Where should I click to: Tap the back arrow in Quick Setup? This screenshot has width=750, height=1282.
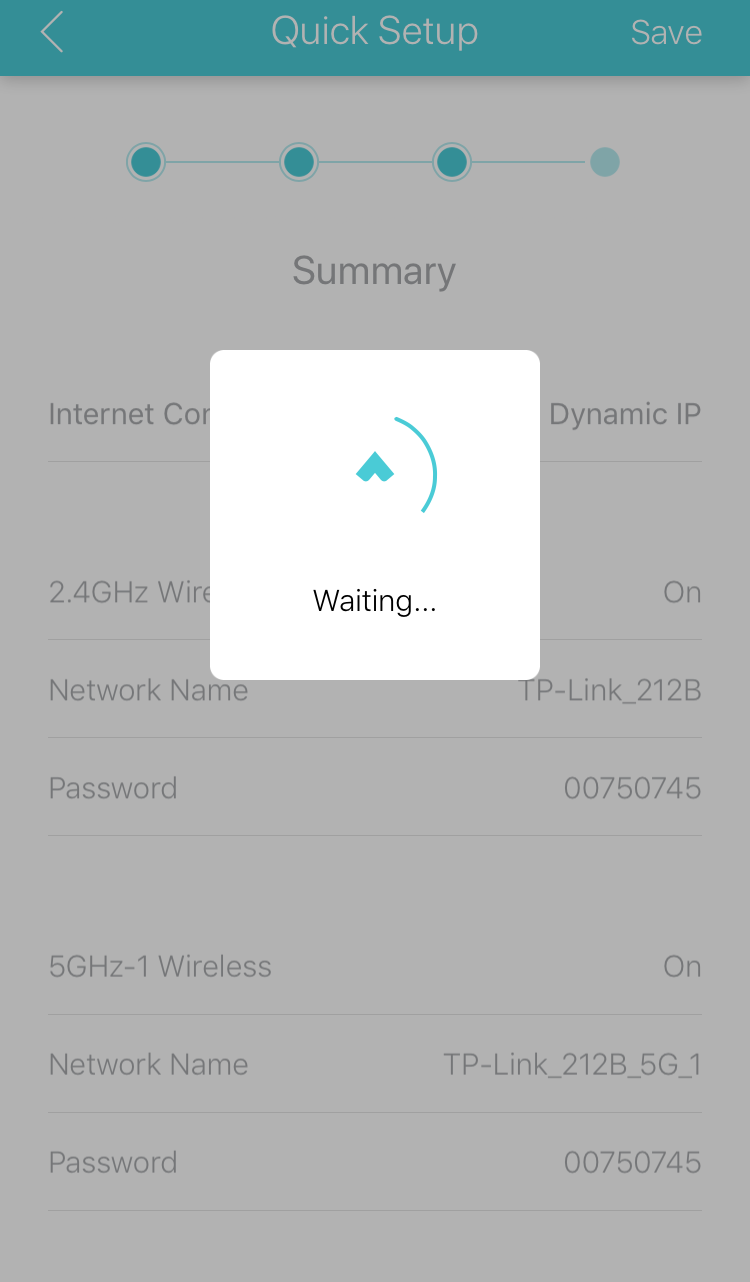(x=52, y=33)
